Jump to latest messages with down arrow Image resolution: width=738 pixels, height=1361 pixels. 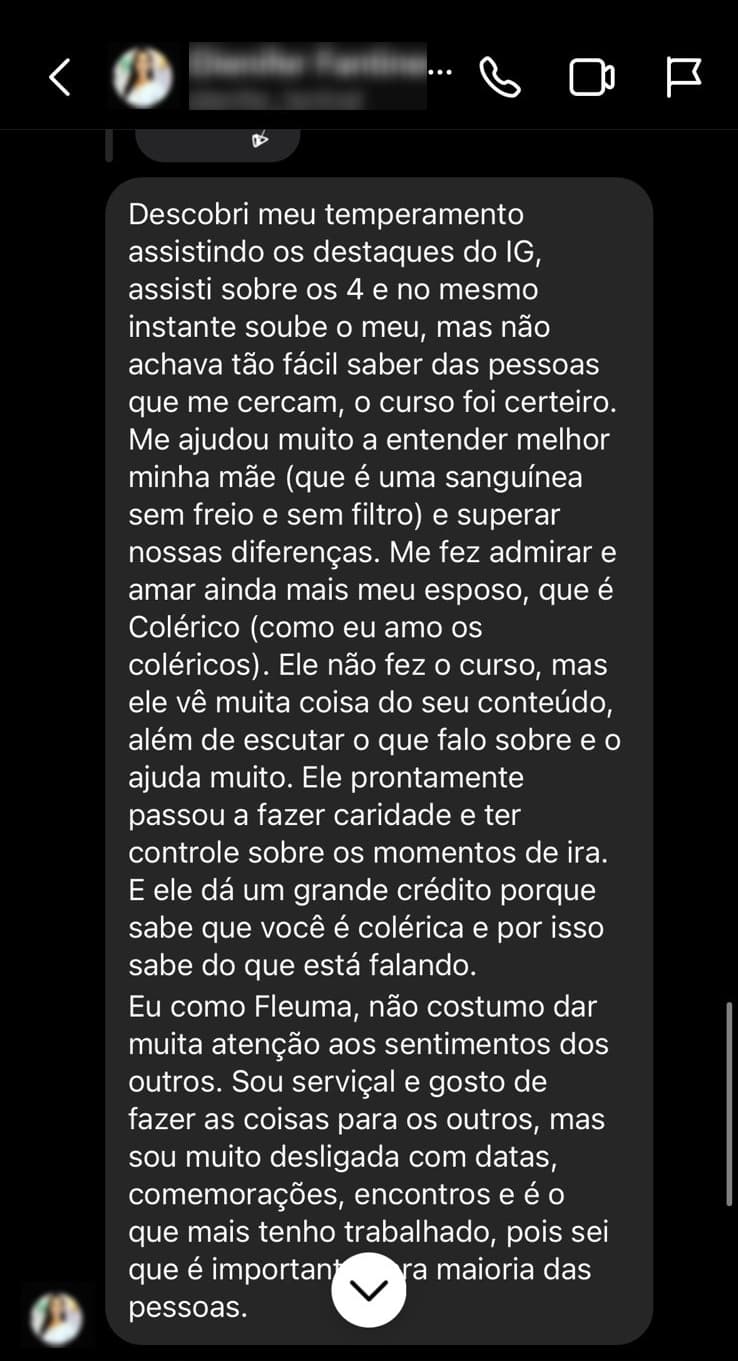[x=369, y=1290]
